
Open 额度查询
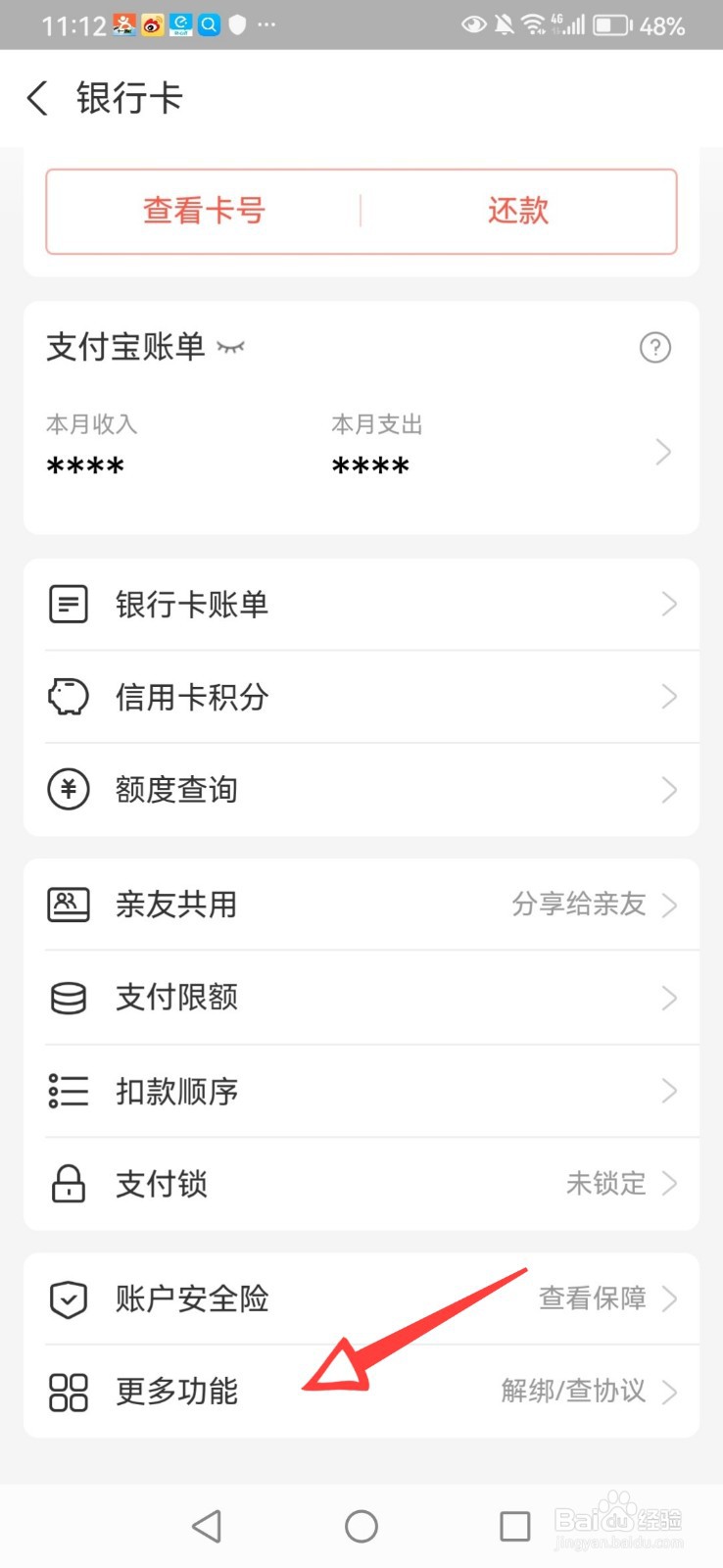pos(361,790)
